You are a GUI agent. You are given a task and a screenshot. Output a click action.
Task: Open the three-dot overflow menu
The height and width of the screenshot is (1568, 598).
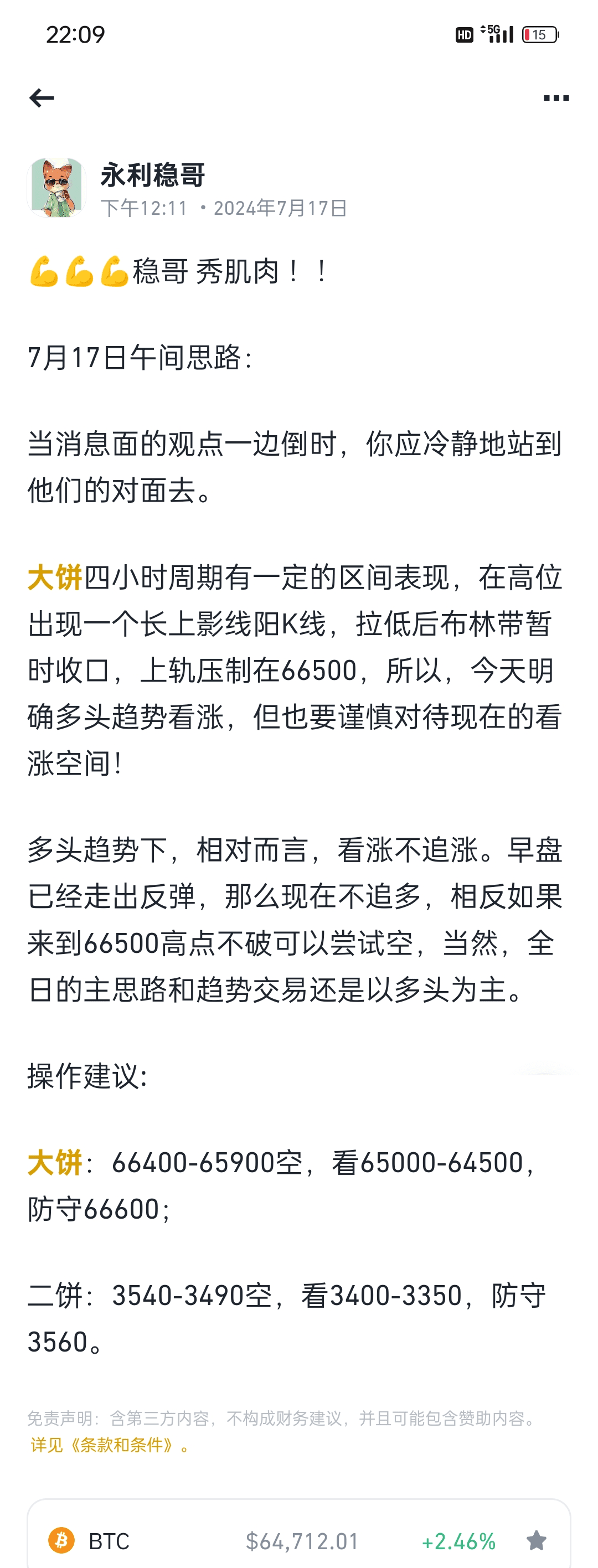pos(555,97)
